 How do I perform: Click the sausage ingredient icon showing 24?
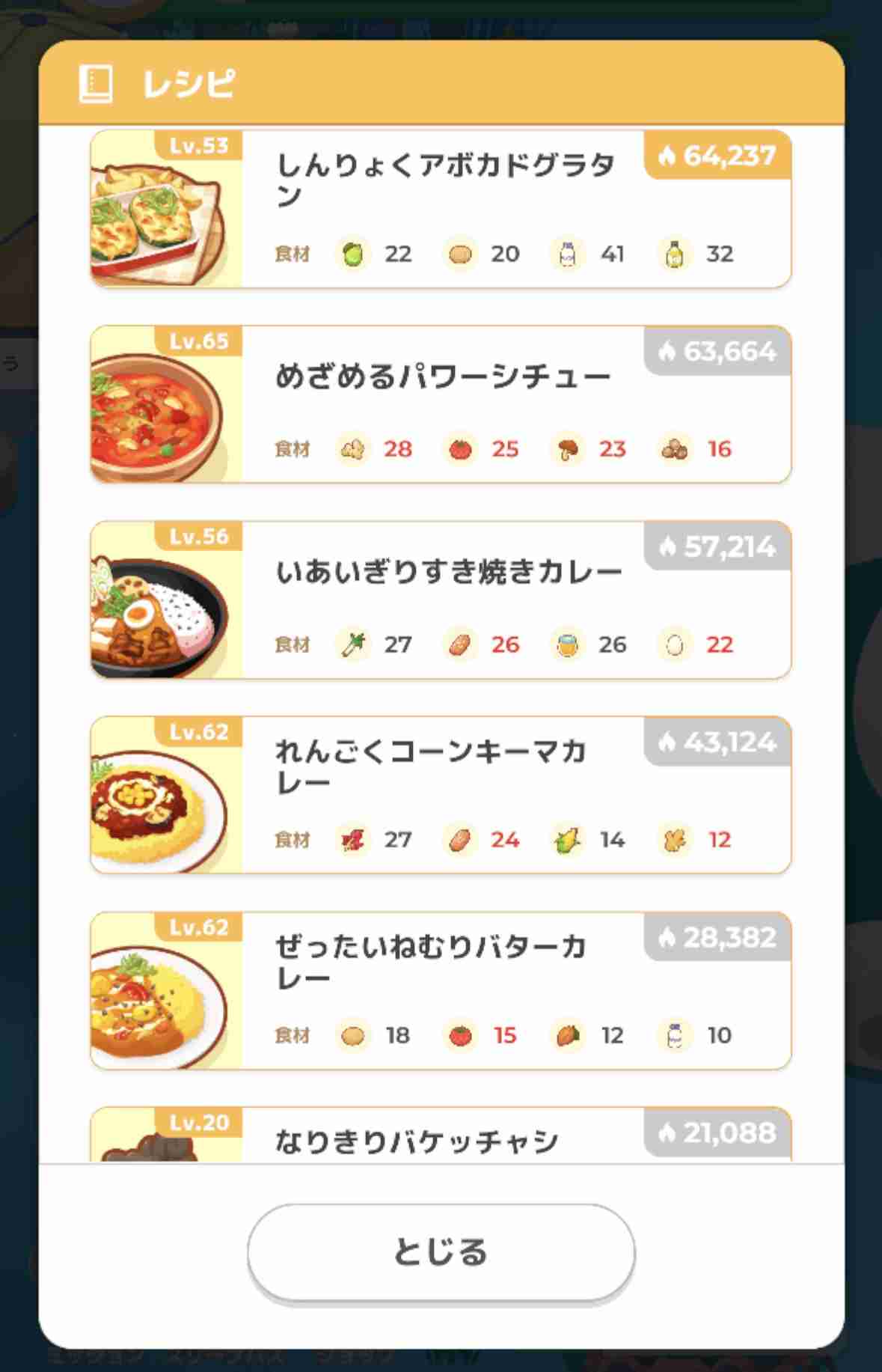click(460, 840)
